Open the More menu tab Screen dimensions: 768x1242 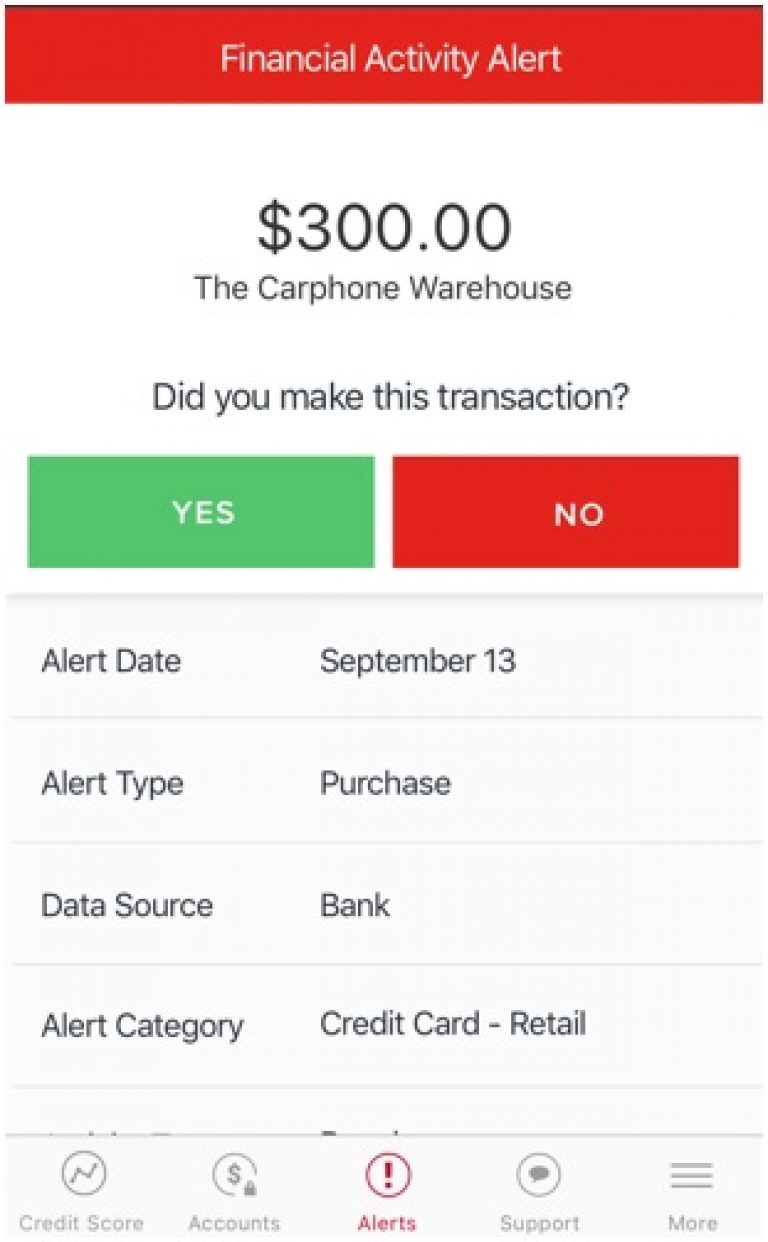pyautogui.click(x=692, y=1192)
